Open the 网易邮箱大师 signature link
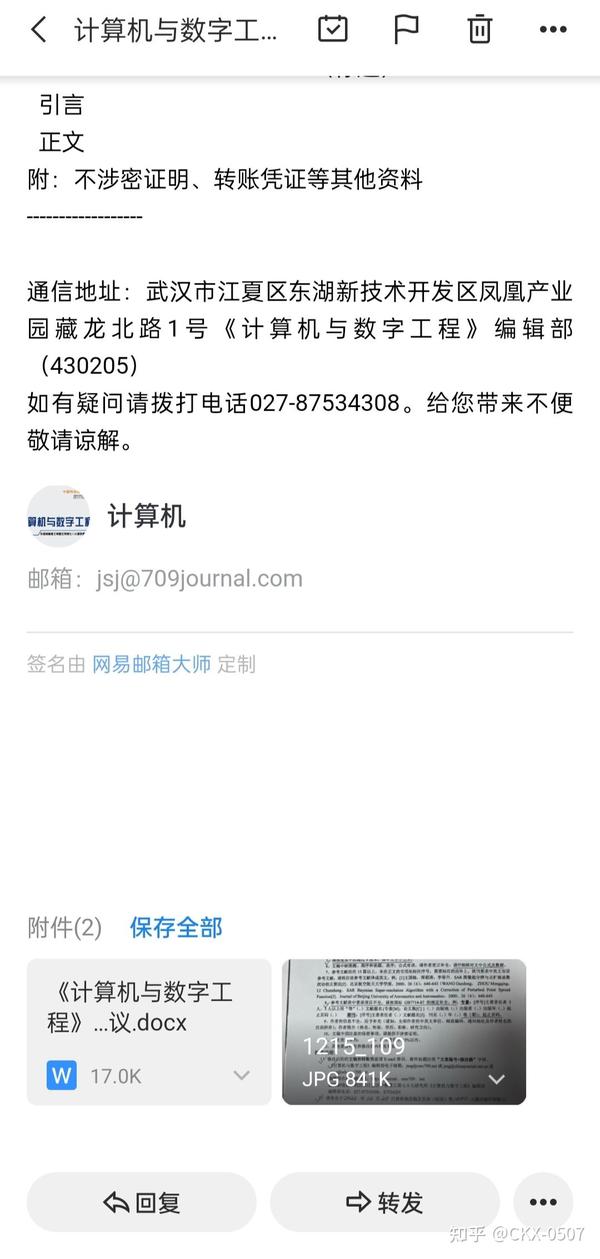The height and width of the screenshot is (1259, 600). [x=152, y=664]
